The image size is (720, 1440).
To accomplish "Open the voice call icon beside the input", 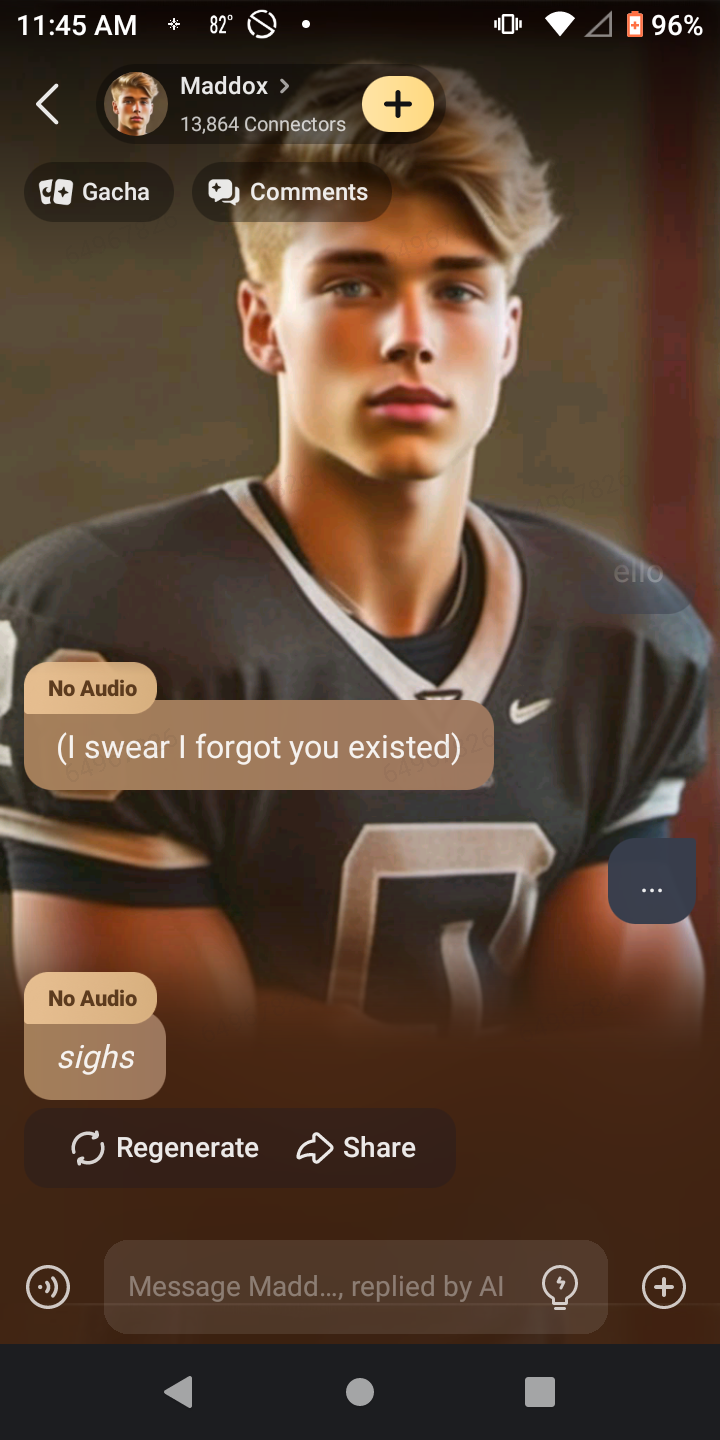I will pyautogui.click(x=48, y=1287).
